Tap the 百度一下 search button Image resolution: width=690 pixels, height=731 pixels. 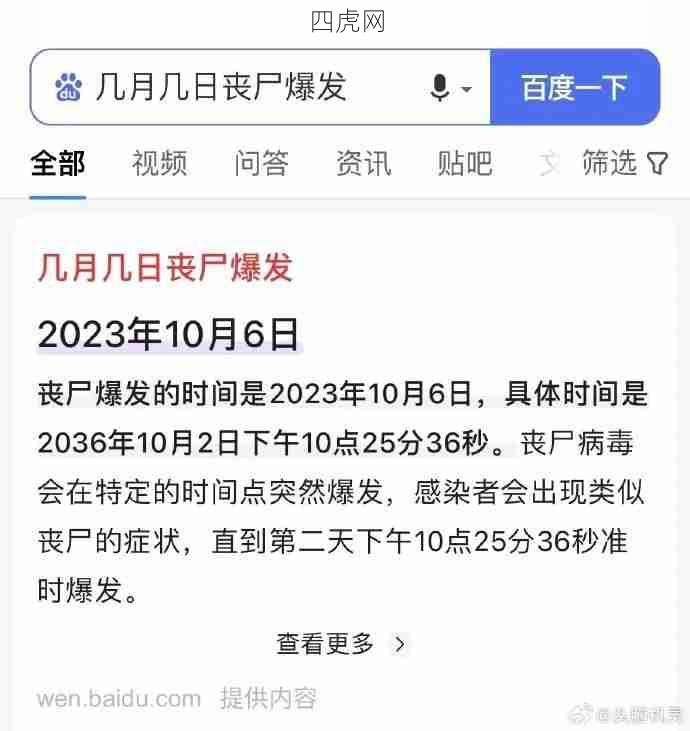(574, 88)
